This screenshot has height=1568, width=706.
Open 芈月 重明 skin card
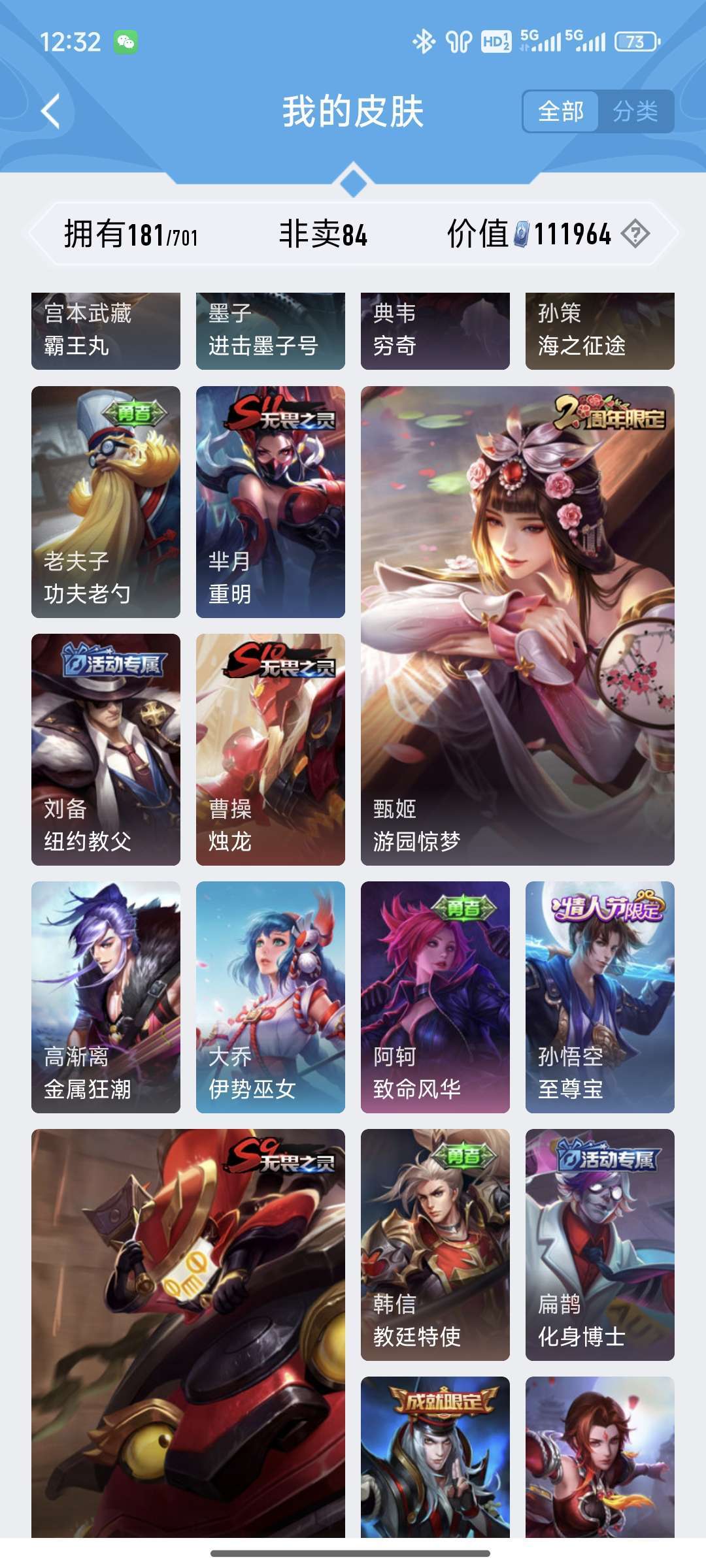pyautogui.click(x=271, y=502)
